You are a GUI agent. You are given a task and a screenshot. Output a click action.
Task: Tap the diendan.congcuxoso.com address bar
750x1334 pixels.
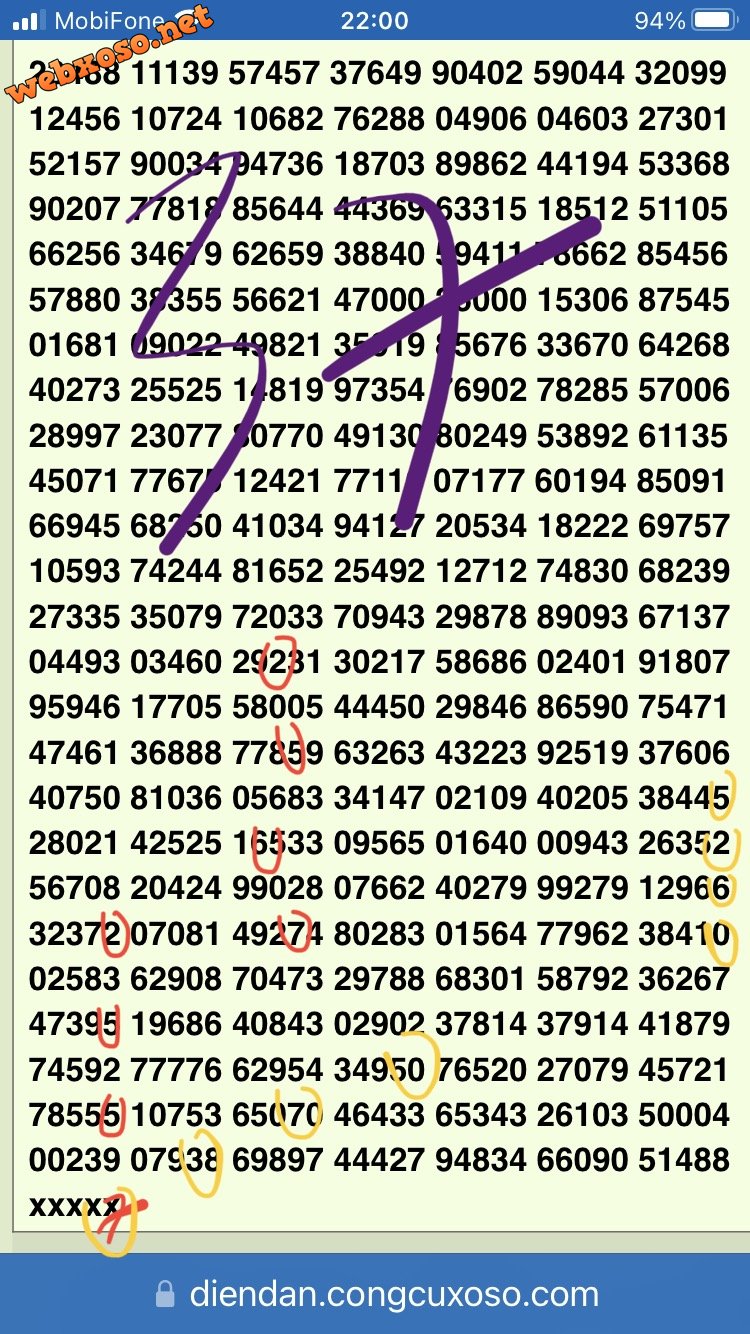tap(377, 1295)
